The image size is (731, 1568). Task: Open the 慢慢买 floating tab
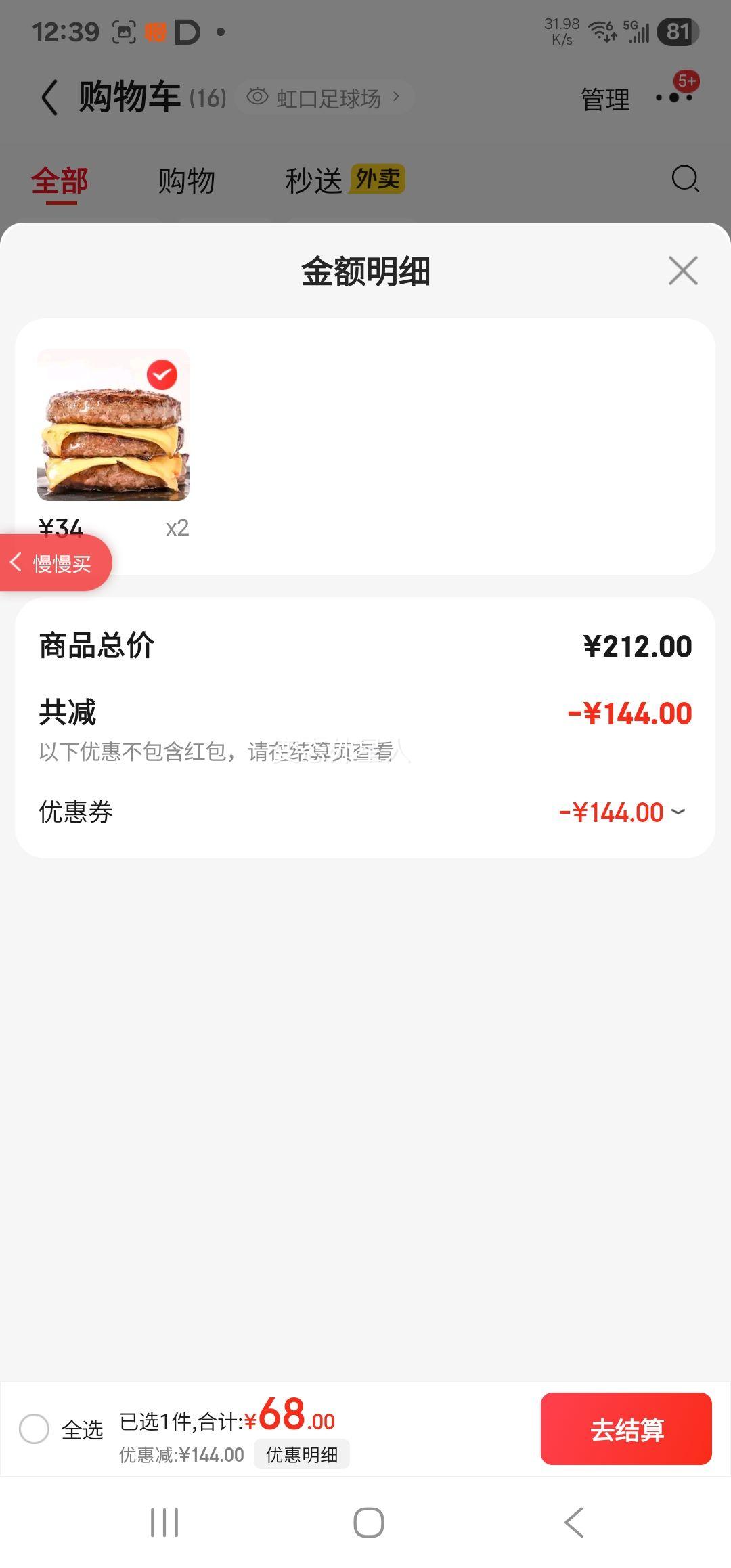coord(56,563)
